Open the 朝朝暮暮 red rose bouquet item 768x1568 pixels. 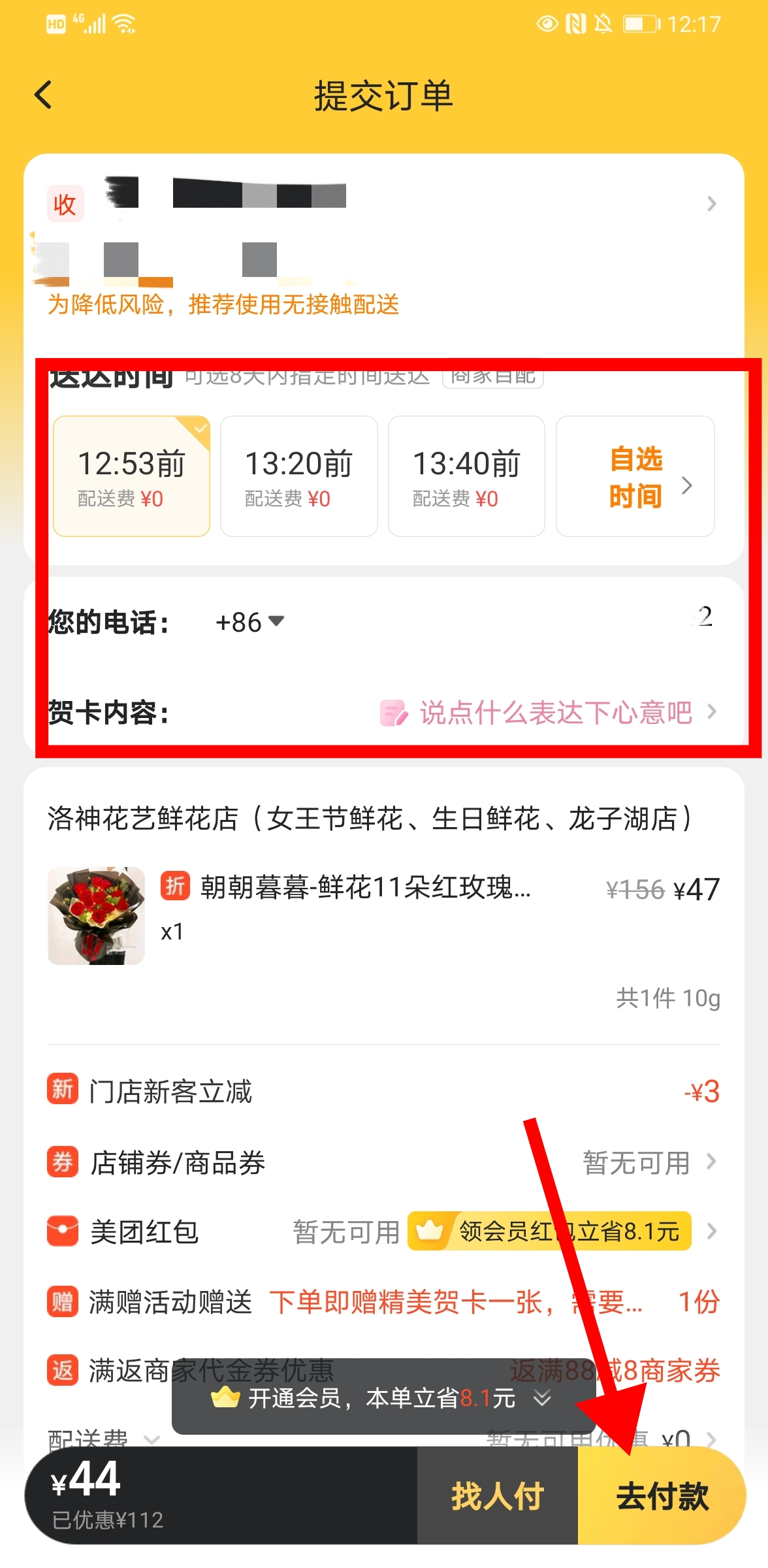(x=364, y=887)
